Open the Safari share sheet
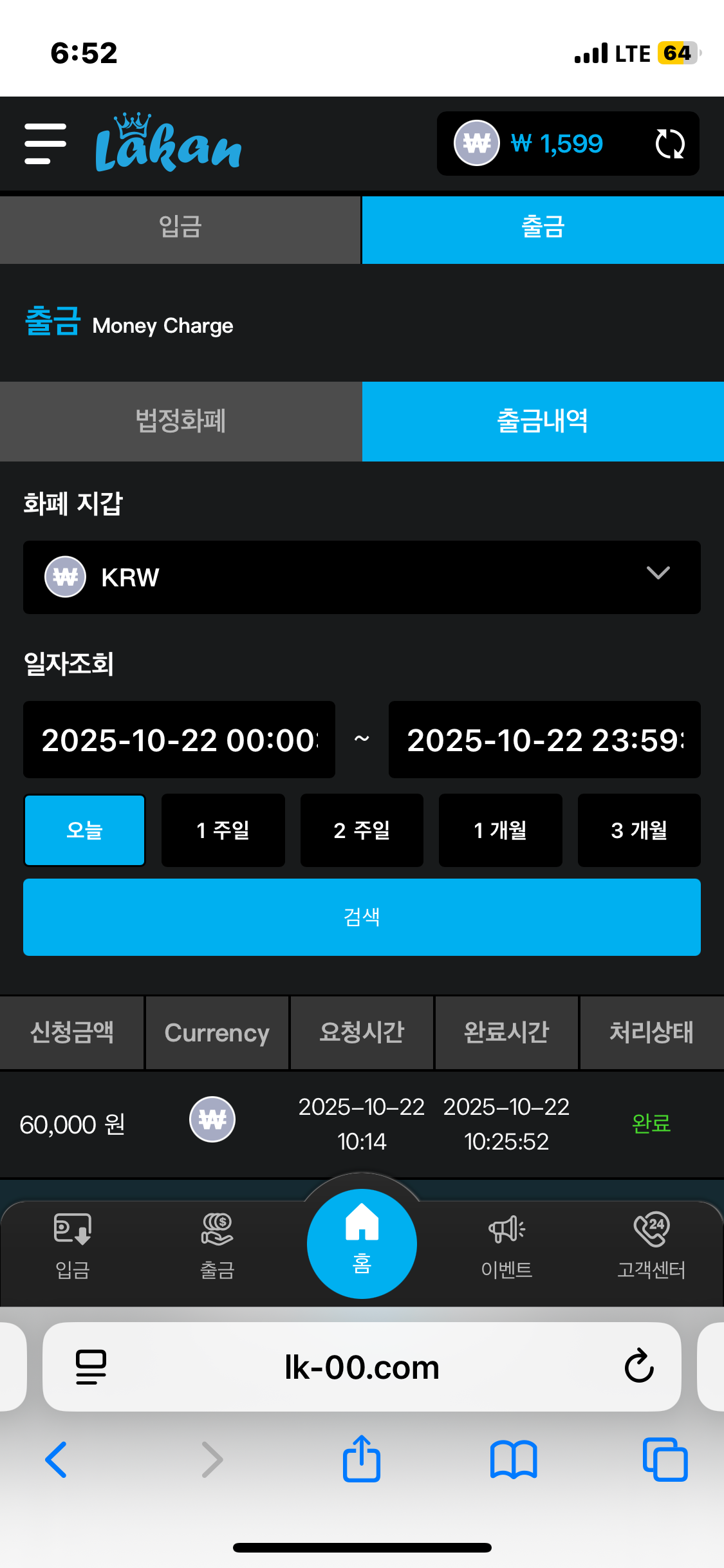Screen dimensions: 724x1568 pos(362,1459)
